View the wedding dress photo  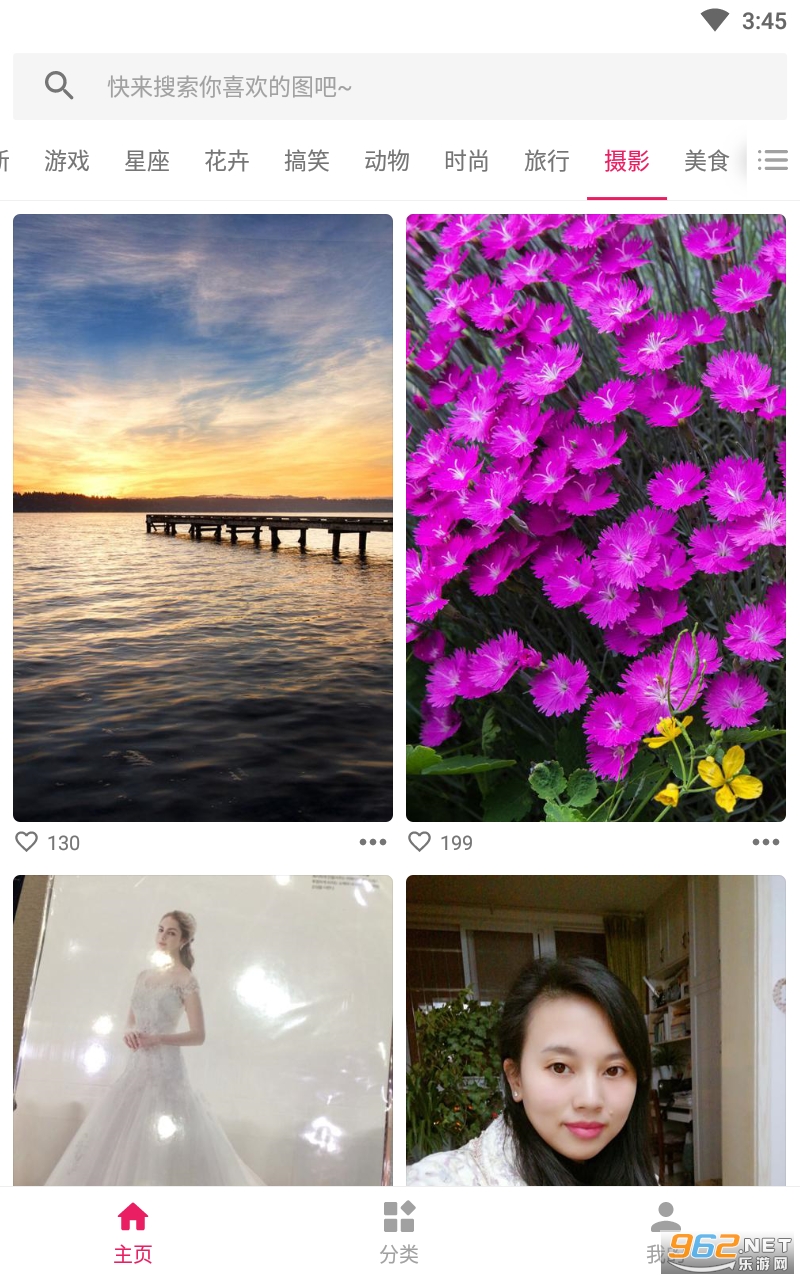203,1030
